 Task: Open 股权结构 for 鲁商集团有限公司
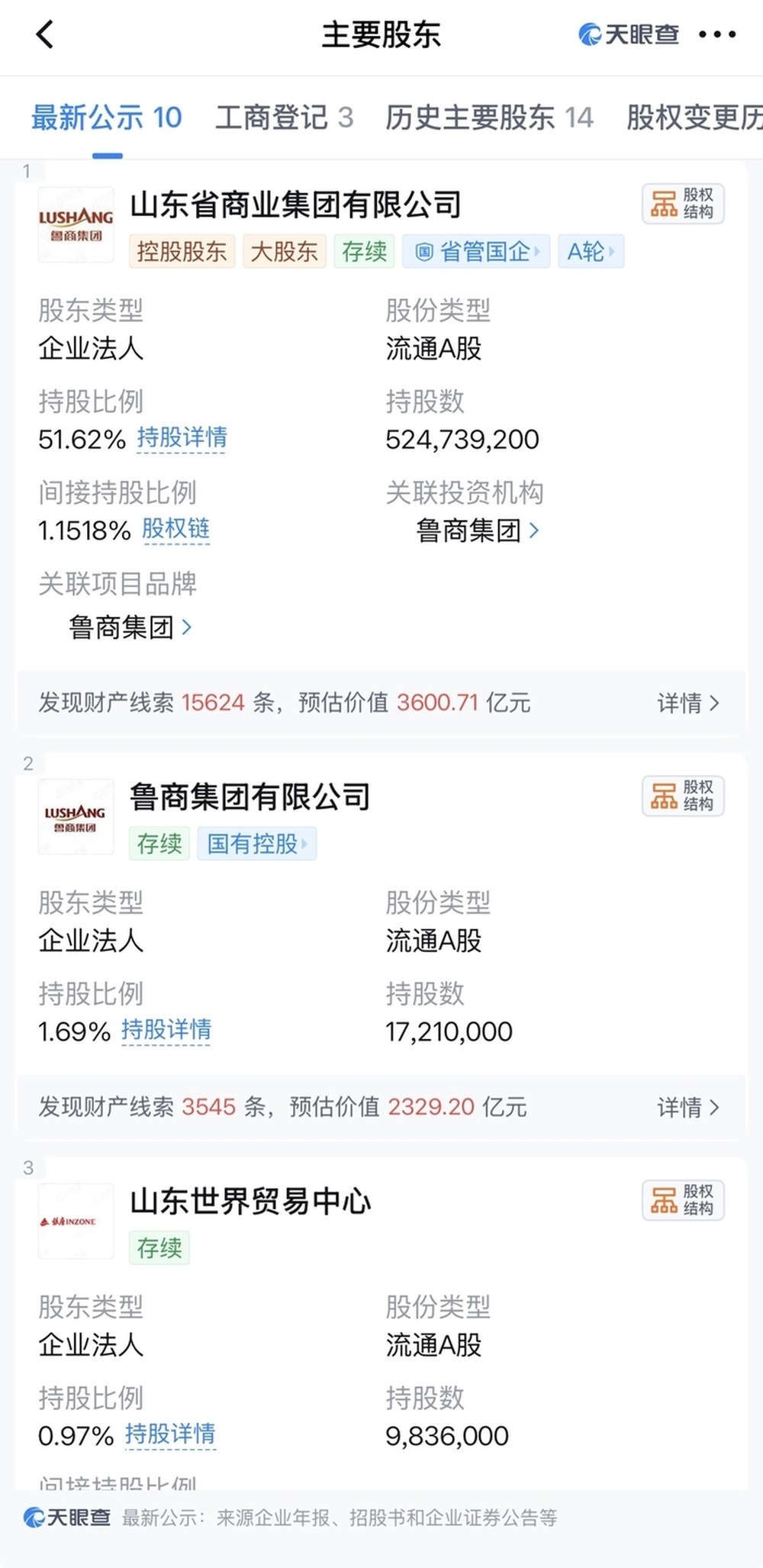point(683,796)
